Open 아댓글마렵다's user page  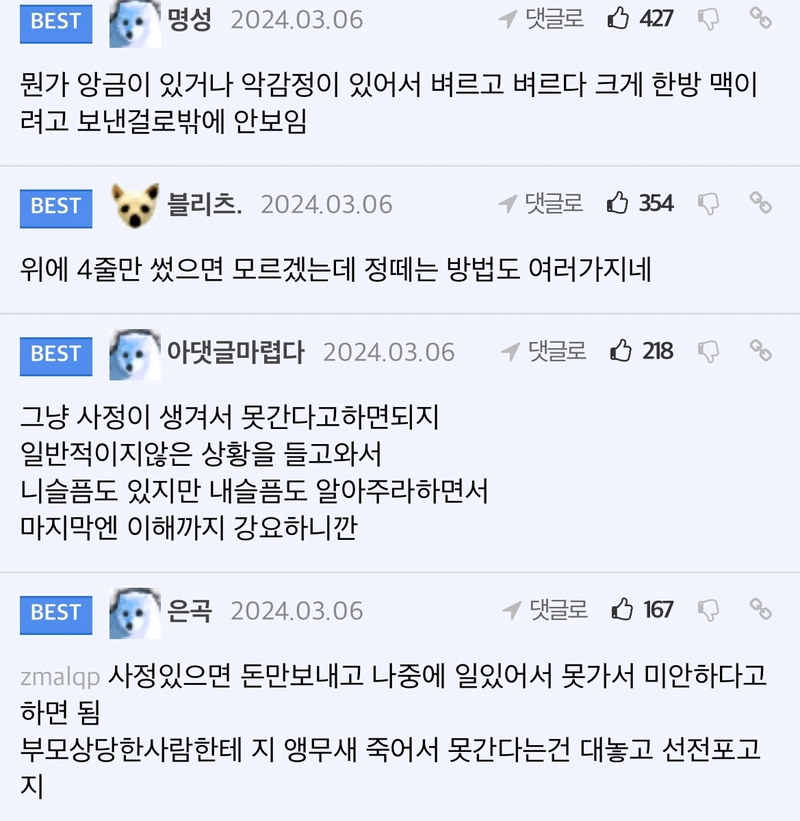pos(235,352)
